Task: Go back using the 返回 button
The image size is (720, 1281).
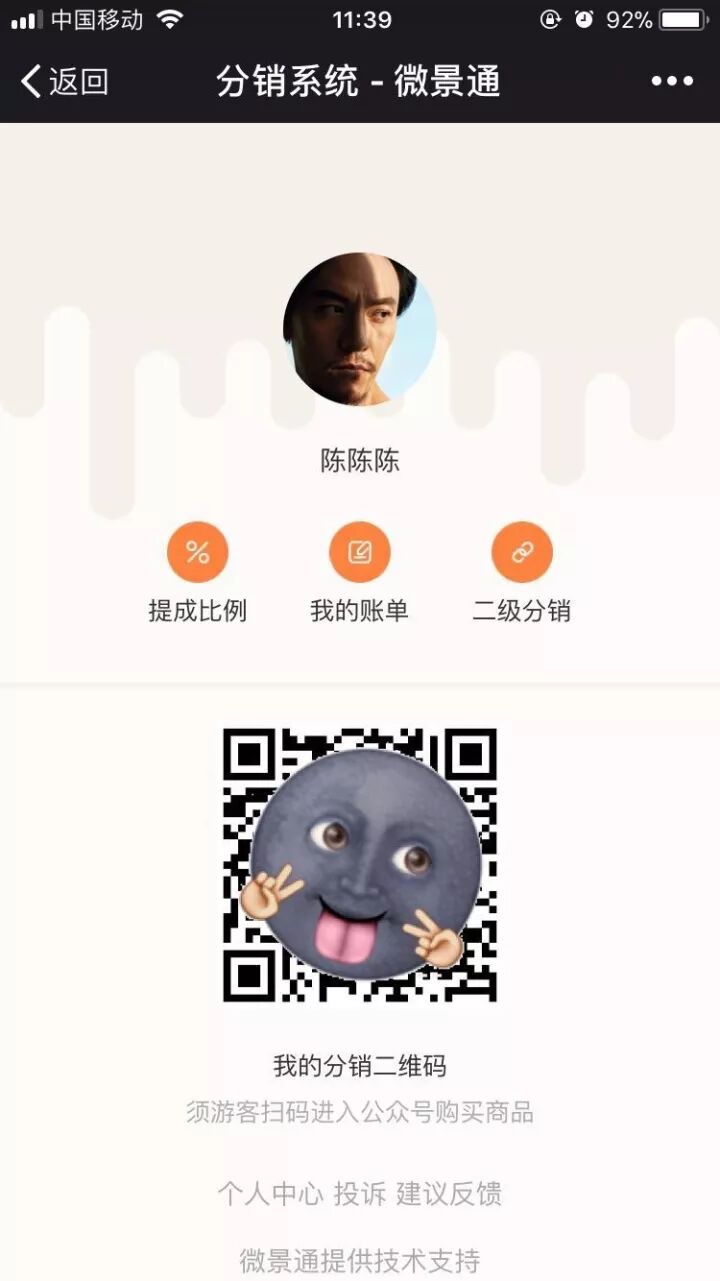Action: pyautogui.click(x=65, y=81)
